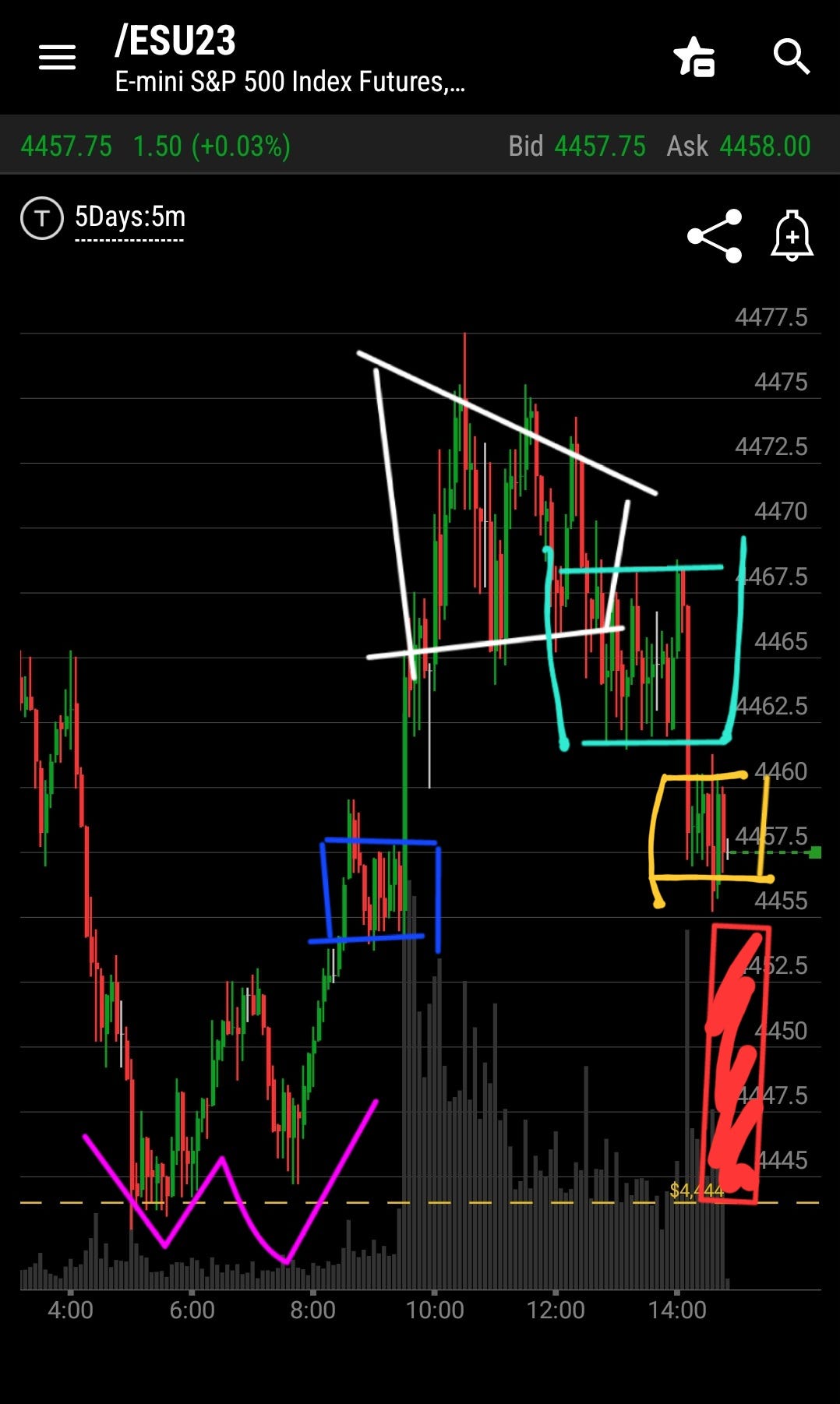
Task: Open the symbol search
Action: coord(792,57)
